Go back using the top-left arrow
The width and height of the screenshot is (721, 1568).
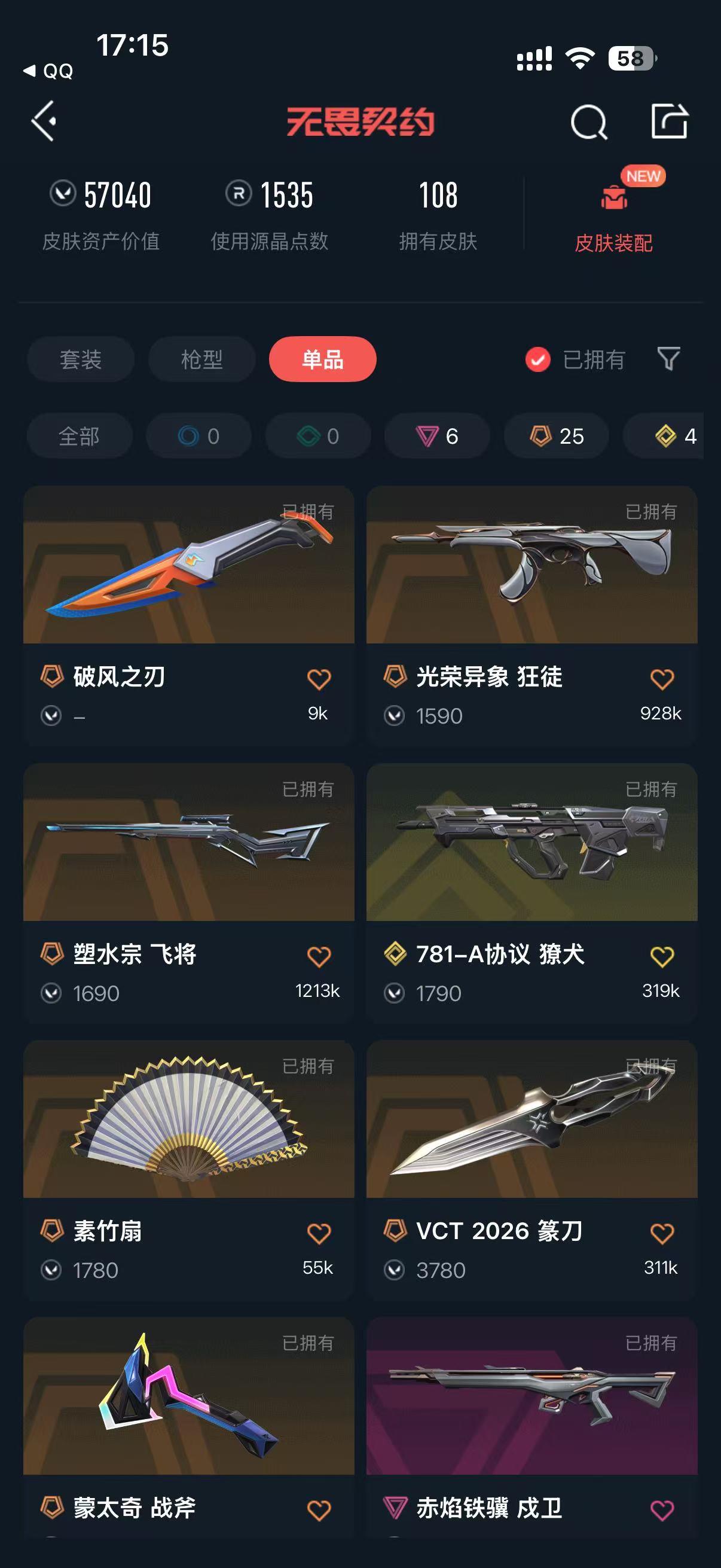pos(44,121)
